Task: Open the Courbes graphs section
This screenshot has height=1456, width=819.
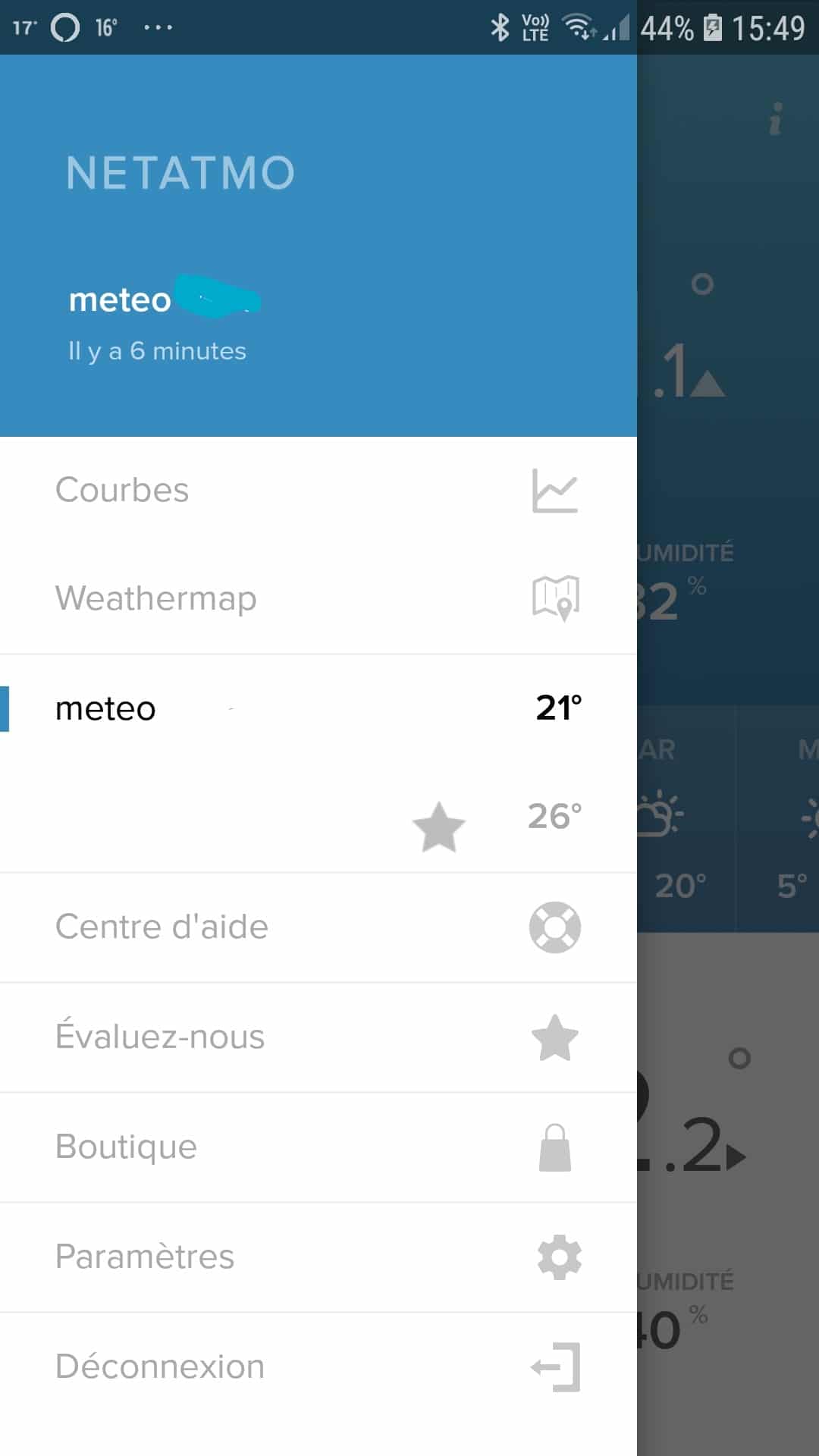Action: [x=318, y=491]
